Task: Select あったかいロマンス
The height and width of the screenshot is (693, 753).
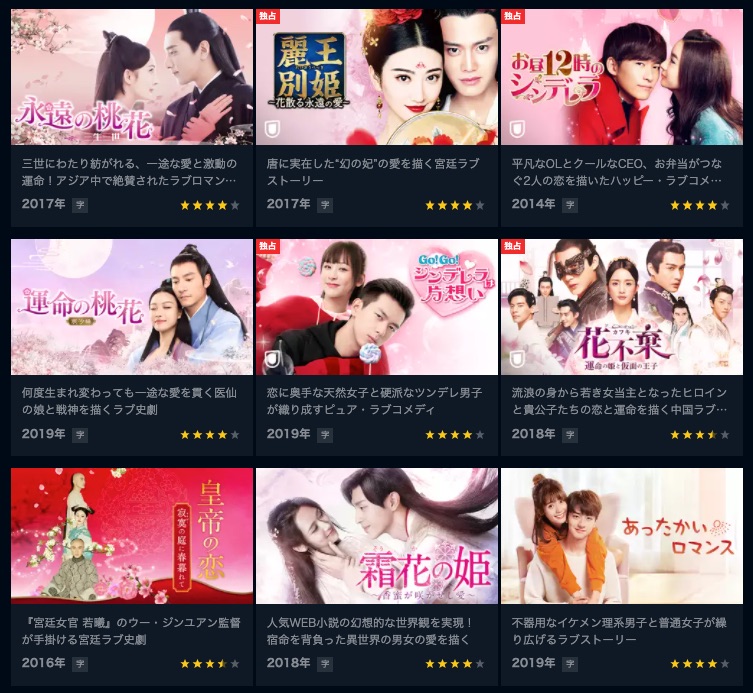Action: pyautogui.click(x=622, y=536)
